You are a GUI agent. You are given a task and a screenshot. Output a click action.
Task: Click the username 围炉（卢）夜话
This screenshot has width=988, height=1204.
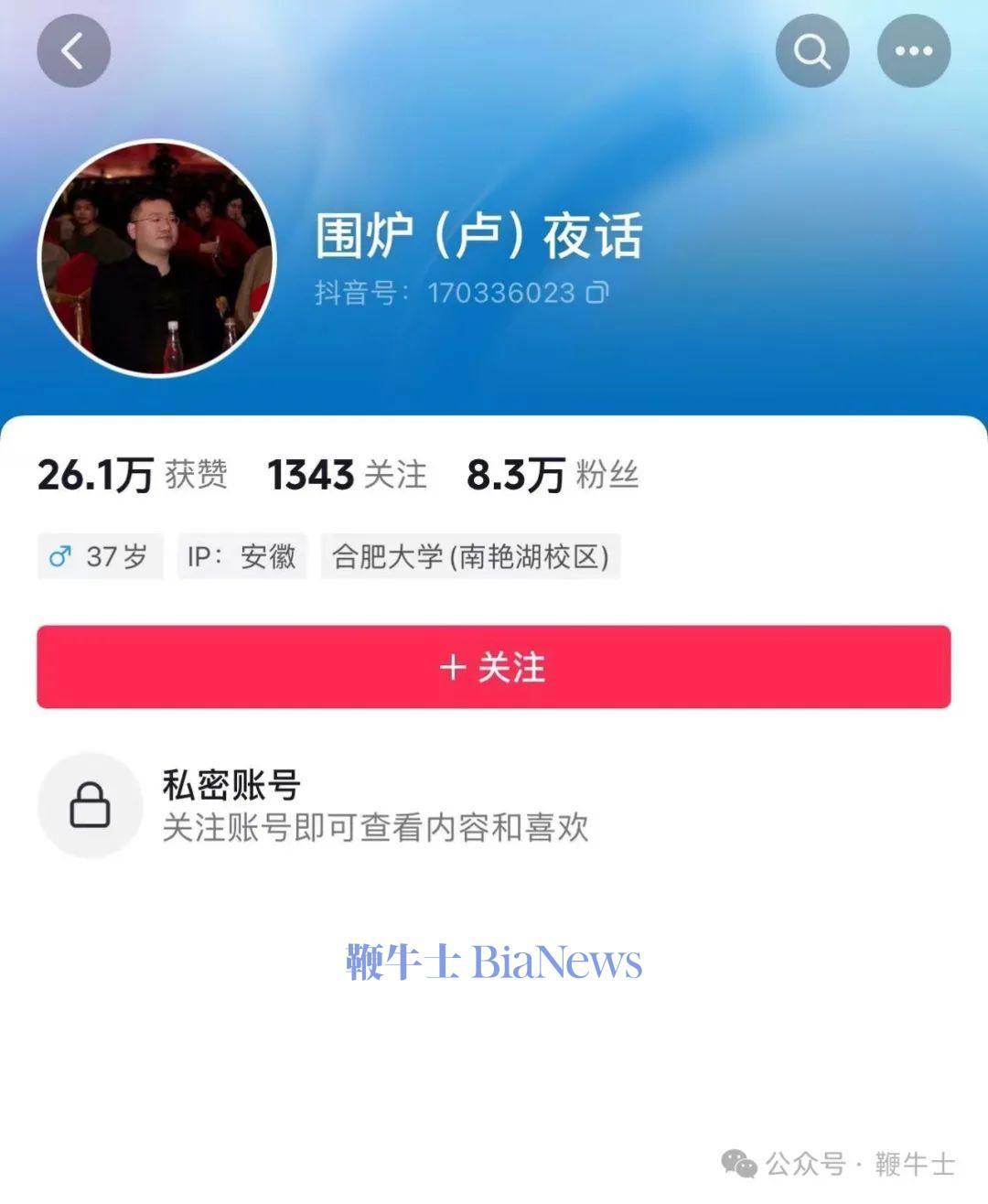tap(479, 233)
